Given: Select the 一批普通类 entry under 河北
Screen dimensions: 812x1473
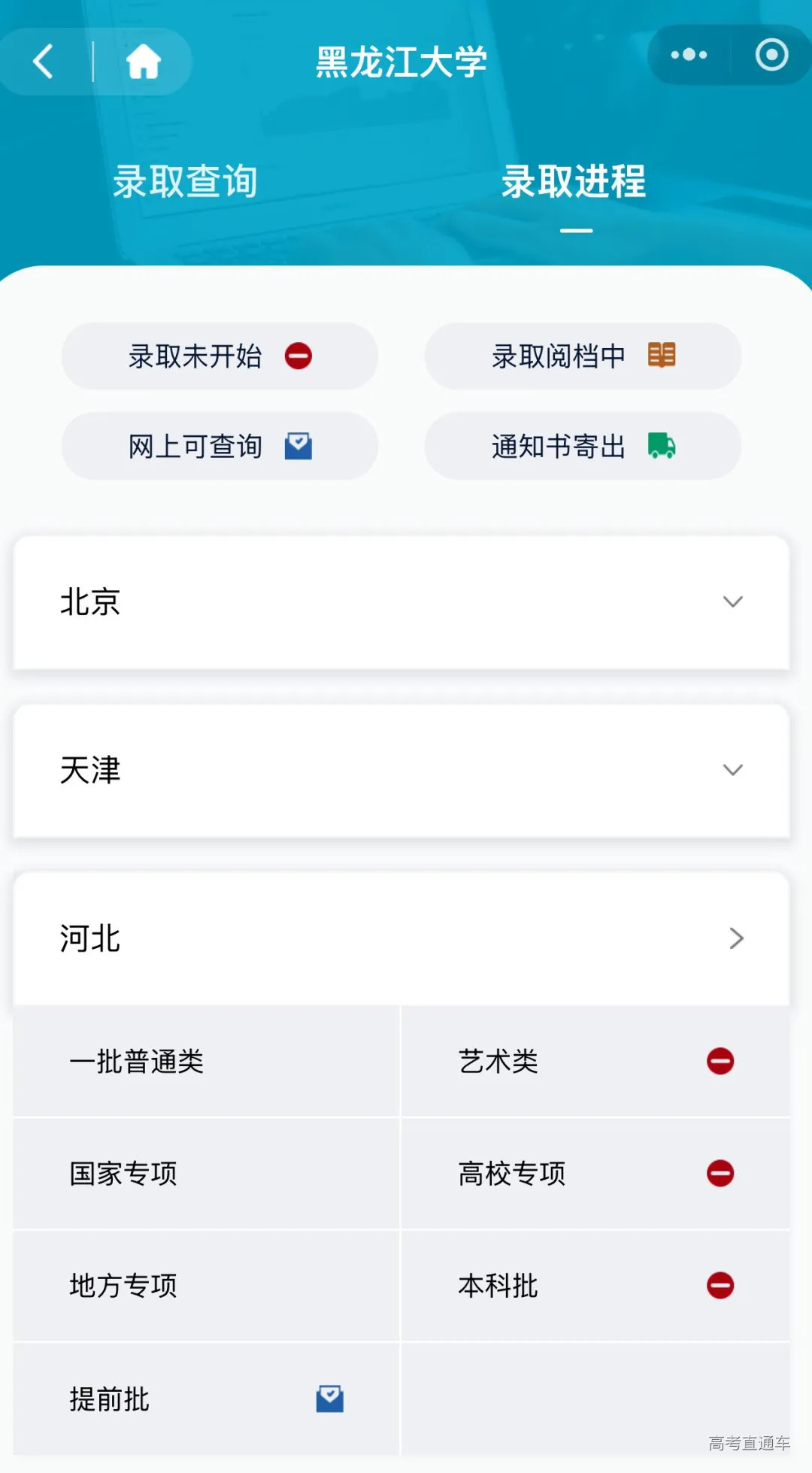Looking at the screenshot, I should tap(203, 1061).
